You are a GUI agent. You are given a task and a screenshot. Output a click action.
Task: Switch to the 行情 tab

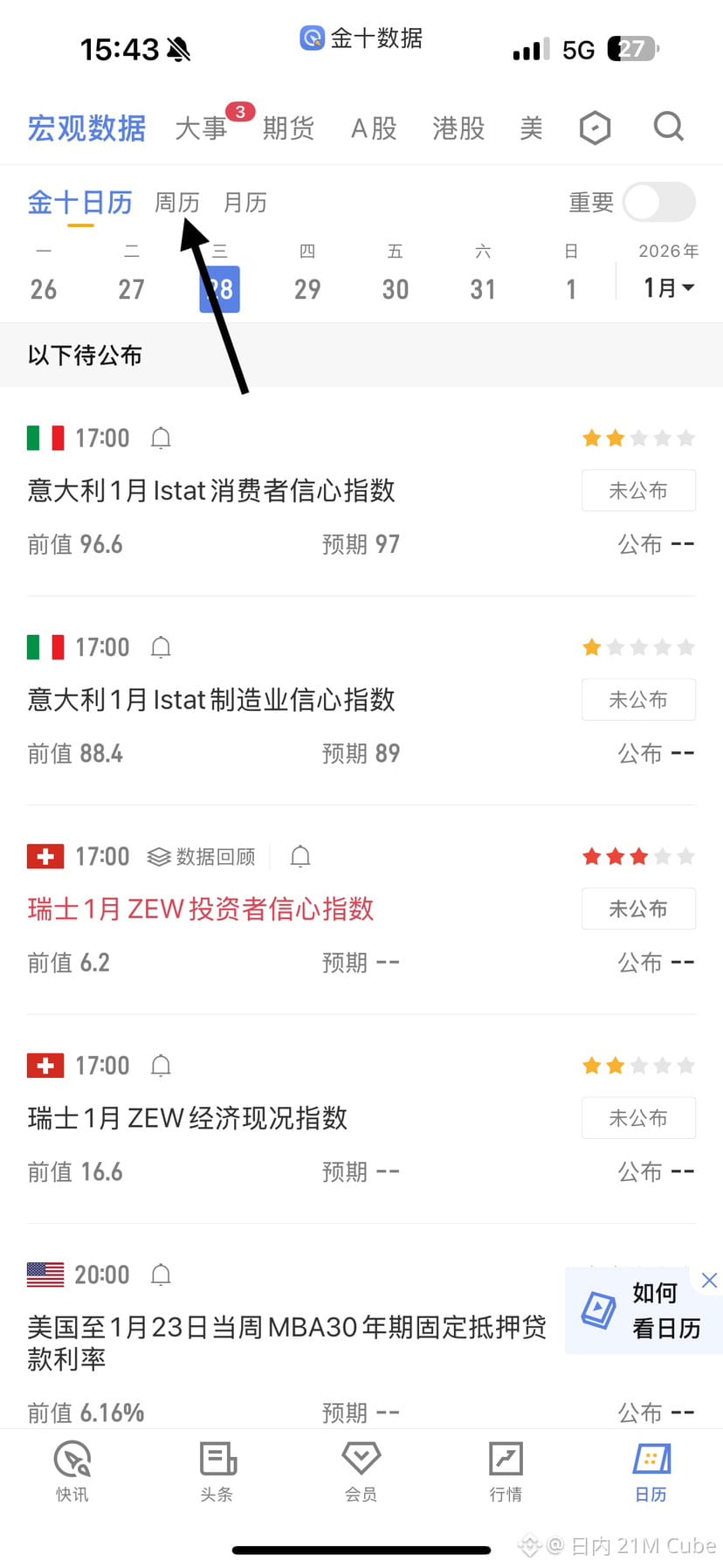[x=506, y=1472]
